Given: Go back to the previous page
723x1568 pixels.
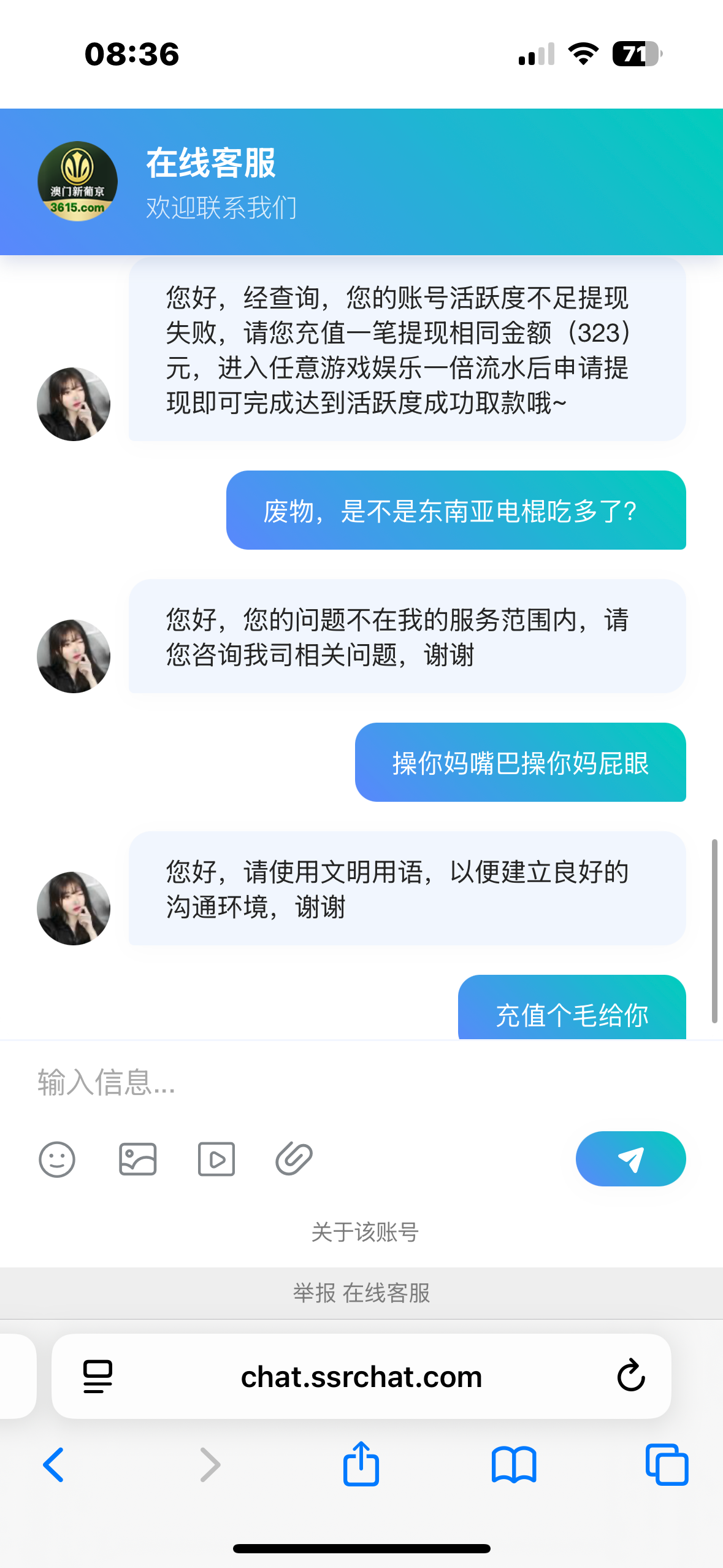Looking at the screenshot, I should point(54,1465).
